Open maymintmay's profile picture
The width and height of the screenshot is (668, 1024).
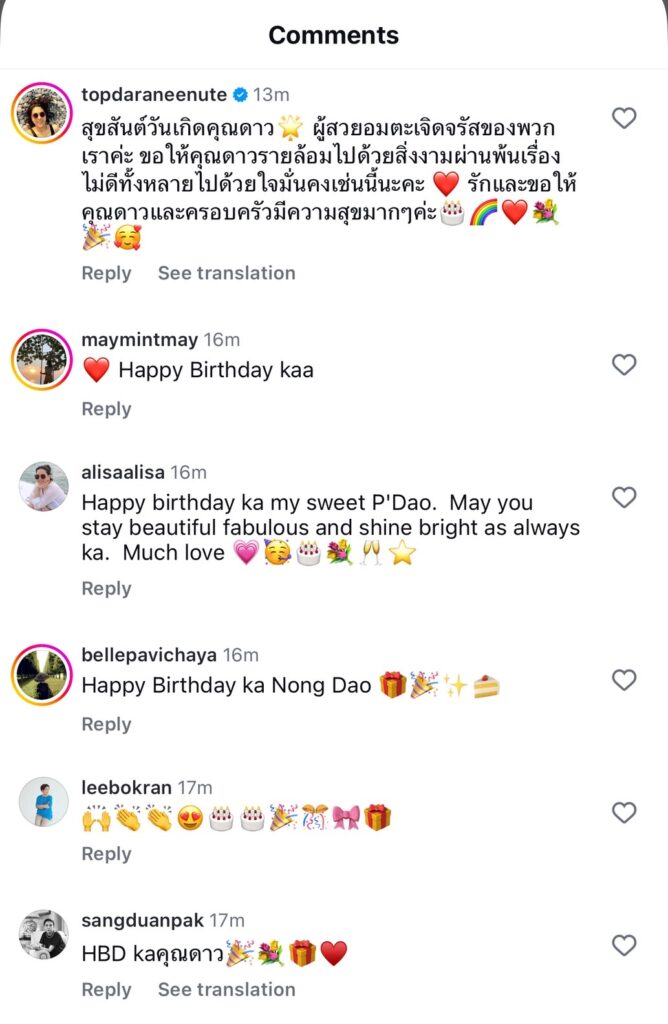coord(42,359)
